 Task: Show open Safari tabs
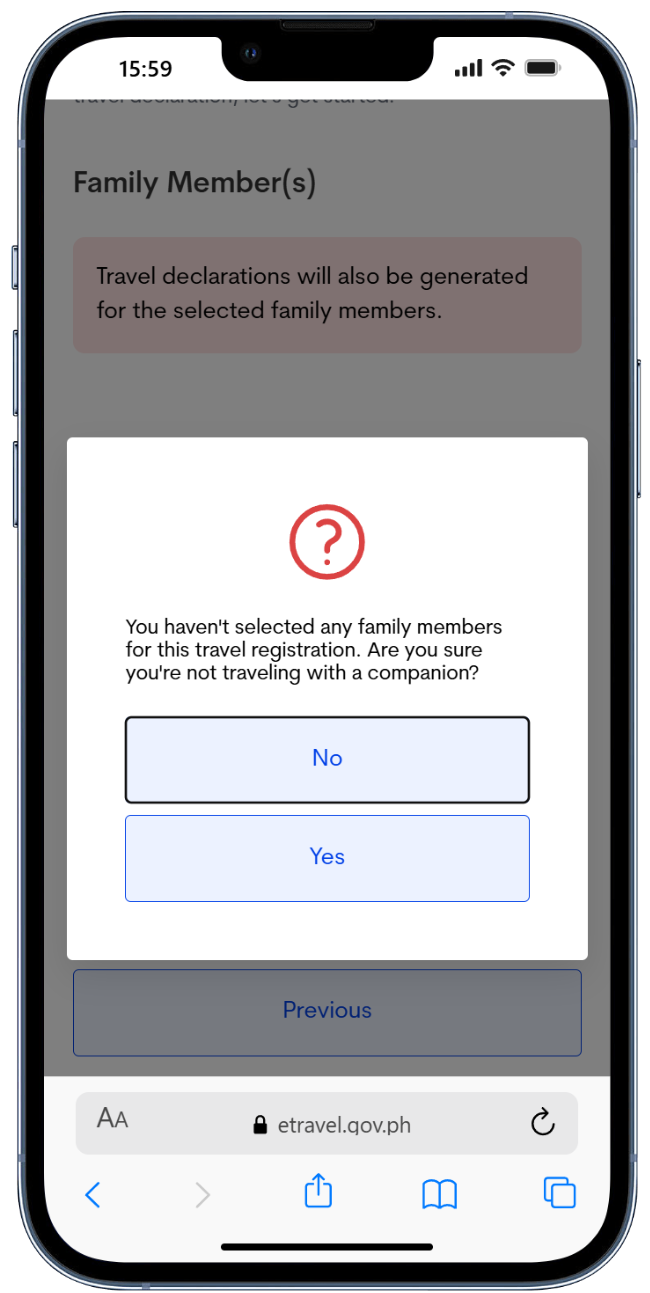[x=559, y=1193]
